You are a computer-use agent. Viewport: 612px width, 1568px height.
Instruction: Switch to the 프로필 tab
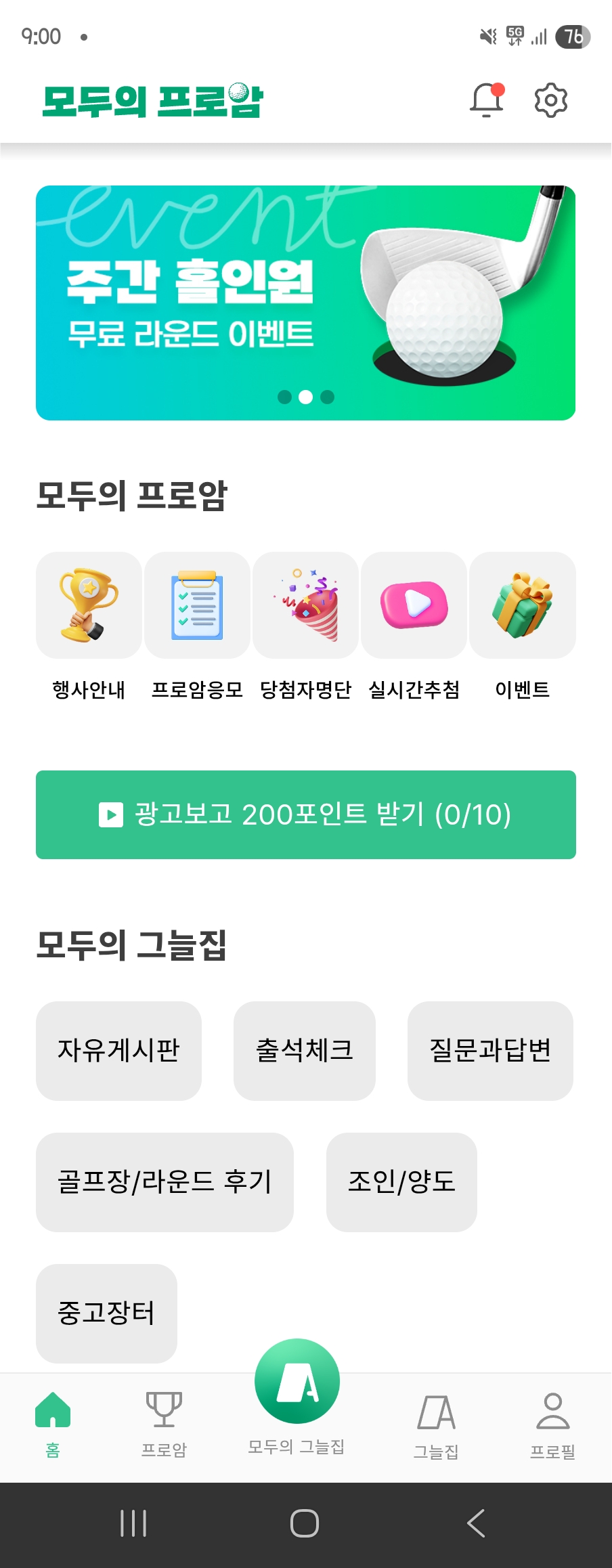pos(552,1424)
